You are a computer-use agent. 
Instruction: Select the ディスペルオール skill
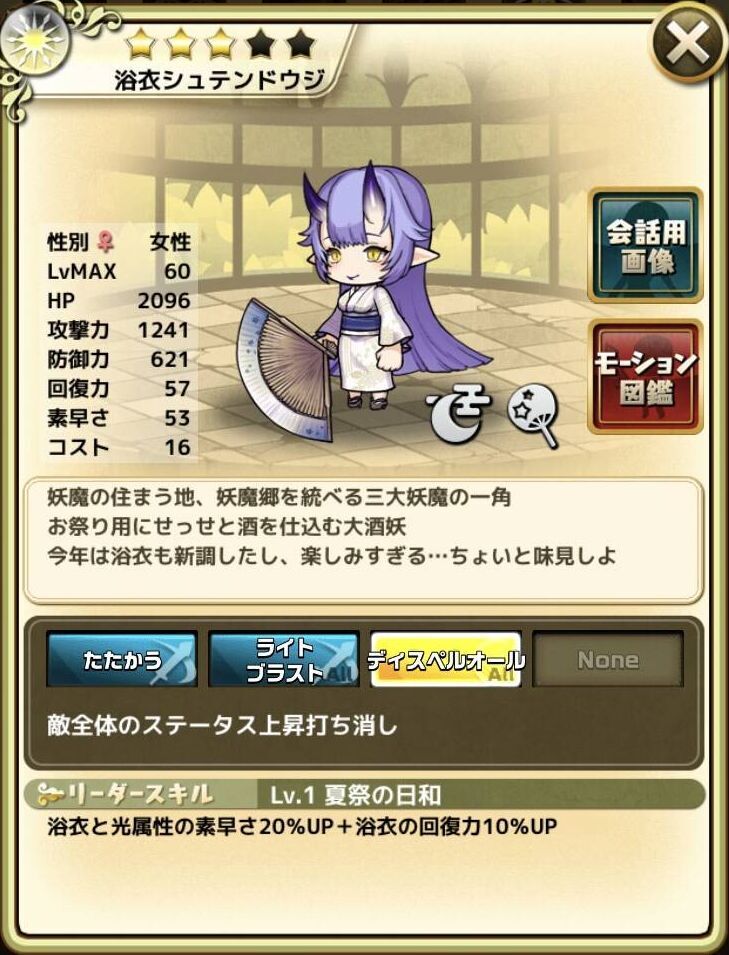(445, 659)
